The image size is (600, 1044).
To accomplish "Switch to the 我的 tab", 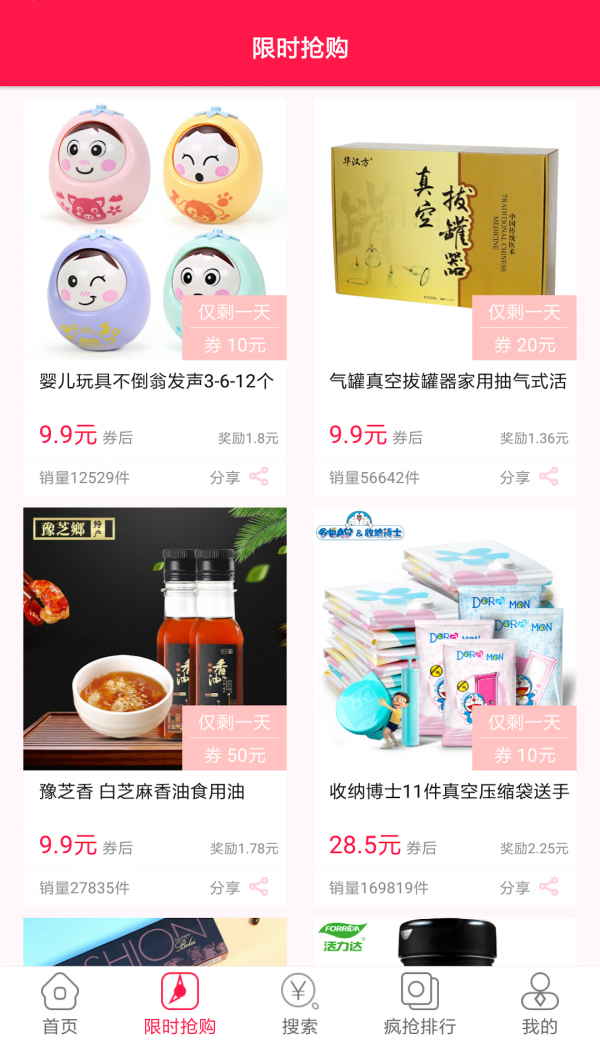I will tap(540, 1004).
